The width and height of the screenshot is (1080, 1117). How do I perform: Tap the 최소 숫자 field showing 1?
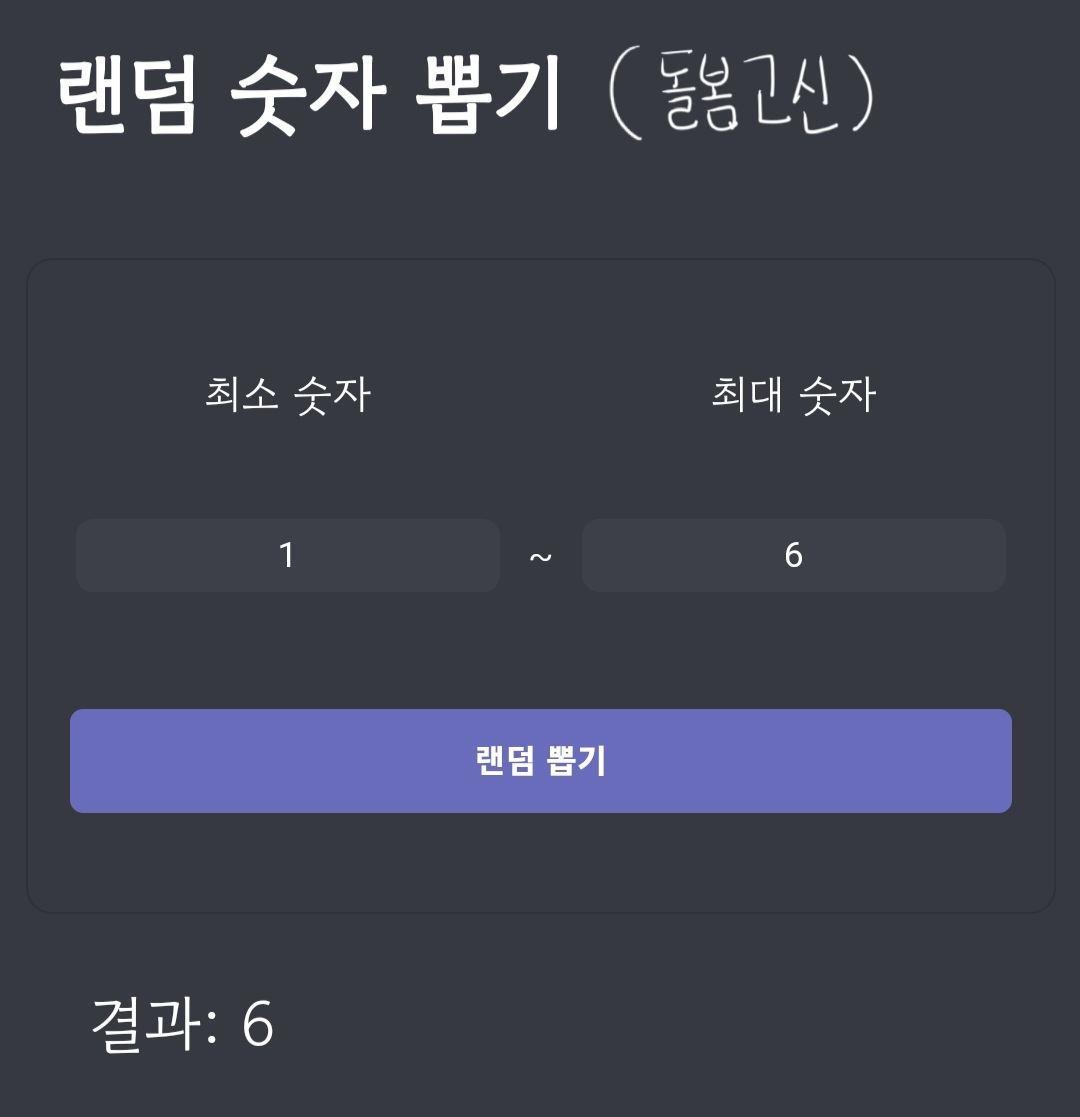click(x=288, y=555)
